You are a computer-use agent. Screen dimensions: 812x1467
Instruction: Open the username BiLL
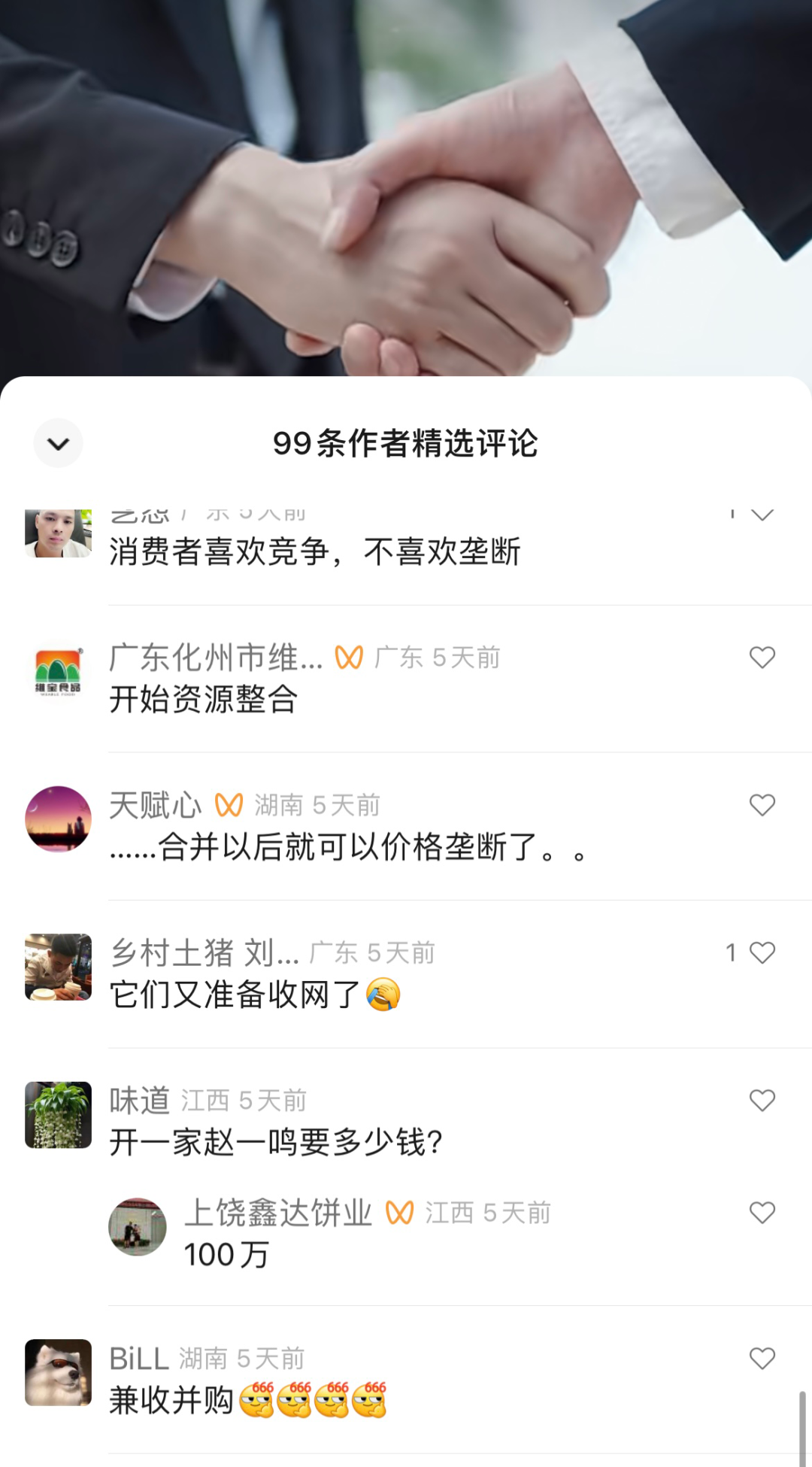click(139, 1359)
